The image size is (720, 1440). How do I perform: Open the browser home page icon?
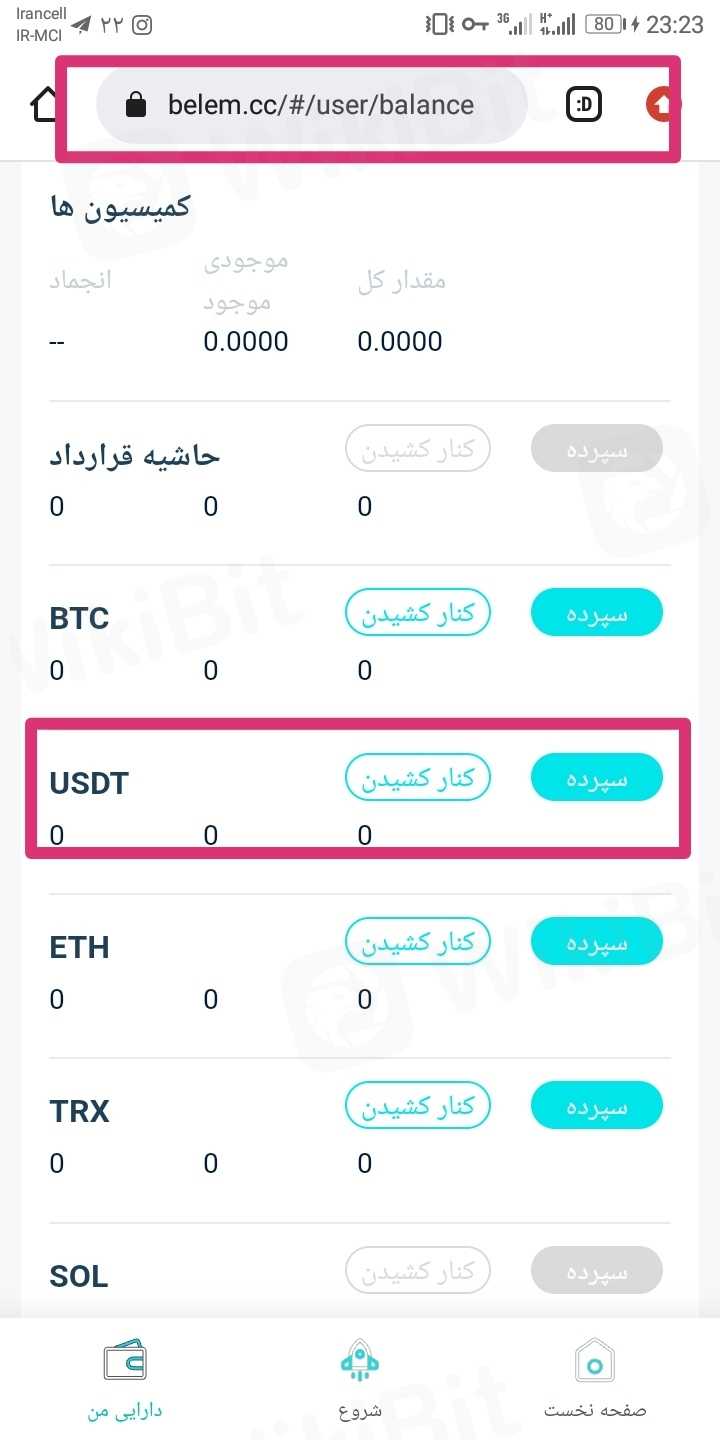pyautogui.click(x=44, y=104)
